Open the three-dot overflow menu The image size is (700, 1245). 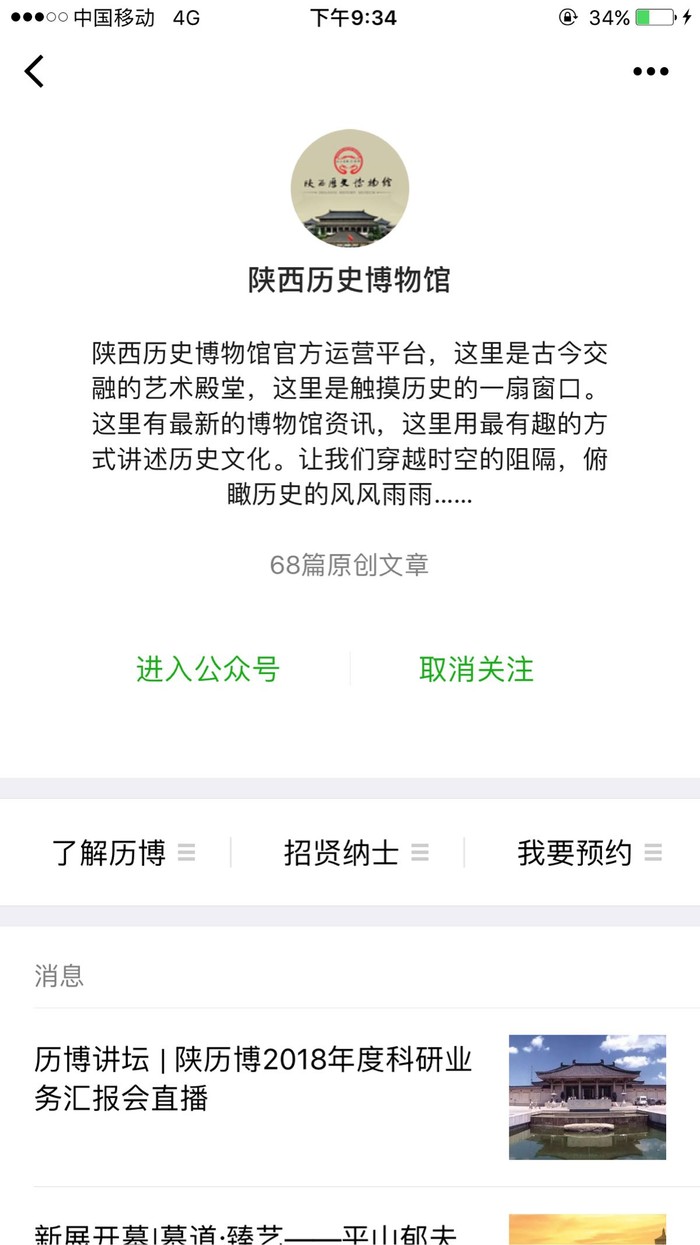click(650, 71)
